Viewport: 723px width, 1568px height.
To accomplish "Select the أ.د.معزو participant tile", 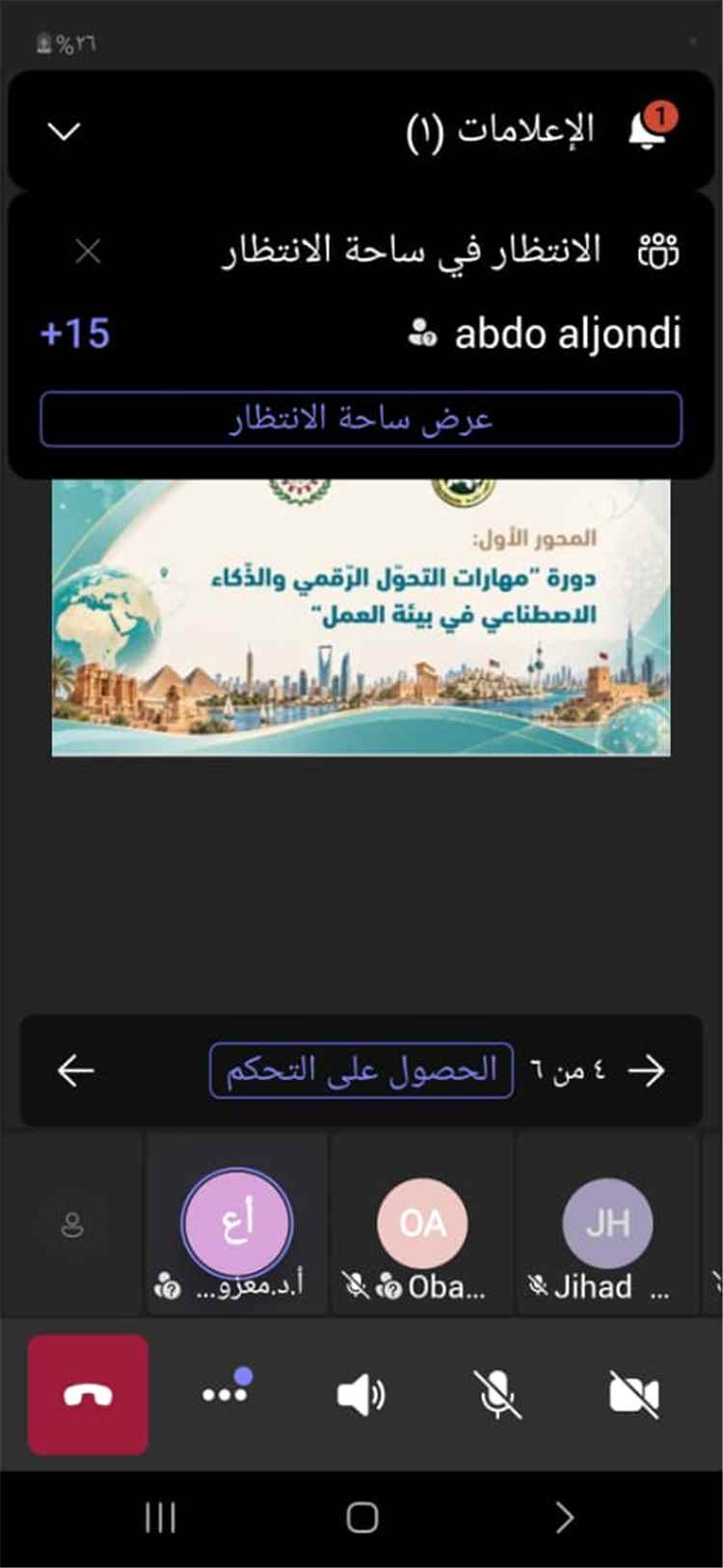I will click(237, 1224).
